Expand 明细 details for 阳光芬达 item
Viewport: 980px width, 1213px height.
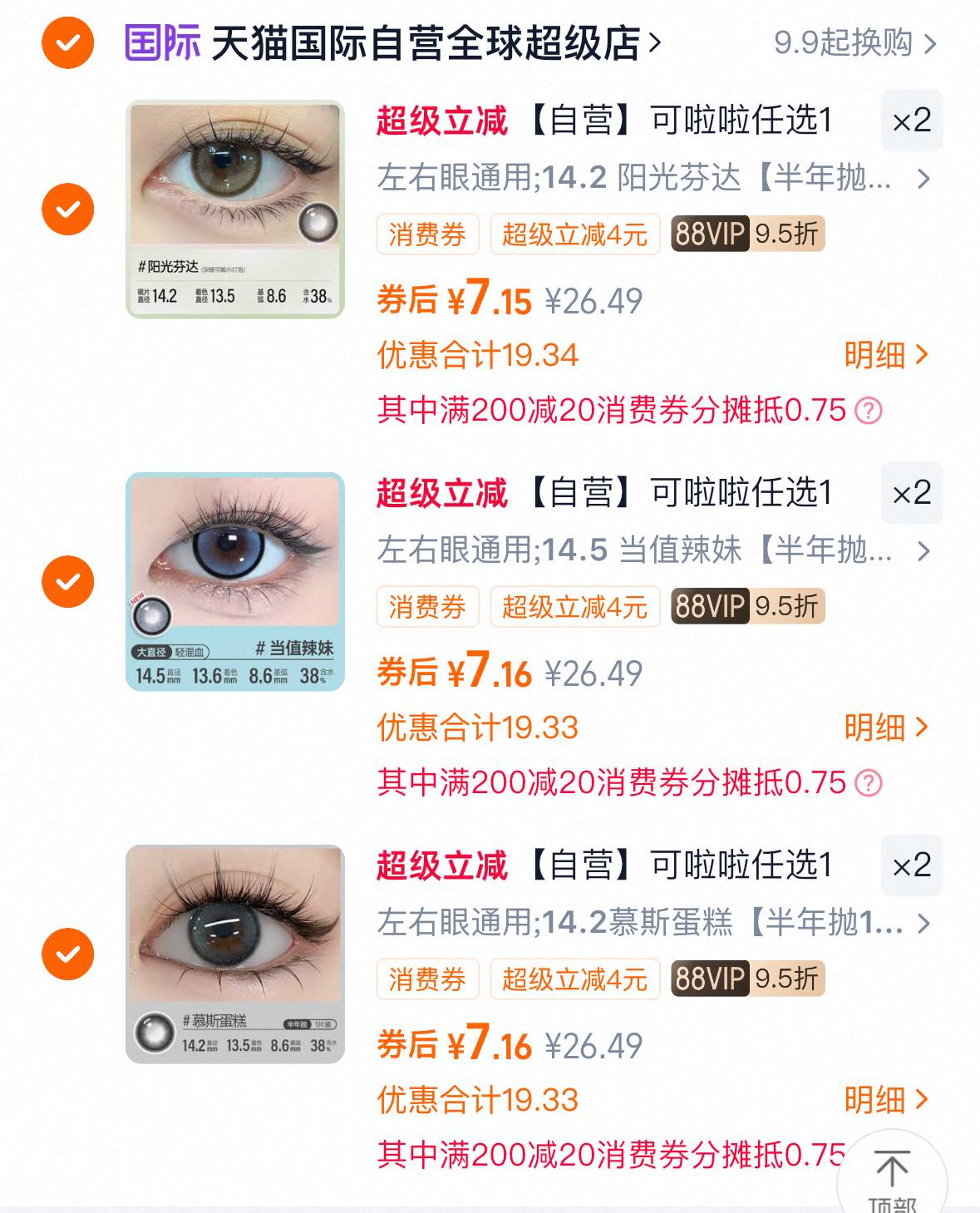tap(884, 355)
